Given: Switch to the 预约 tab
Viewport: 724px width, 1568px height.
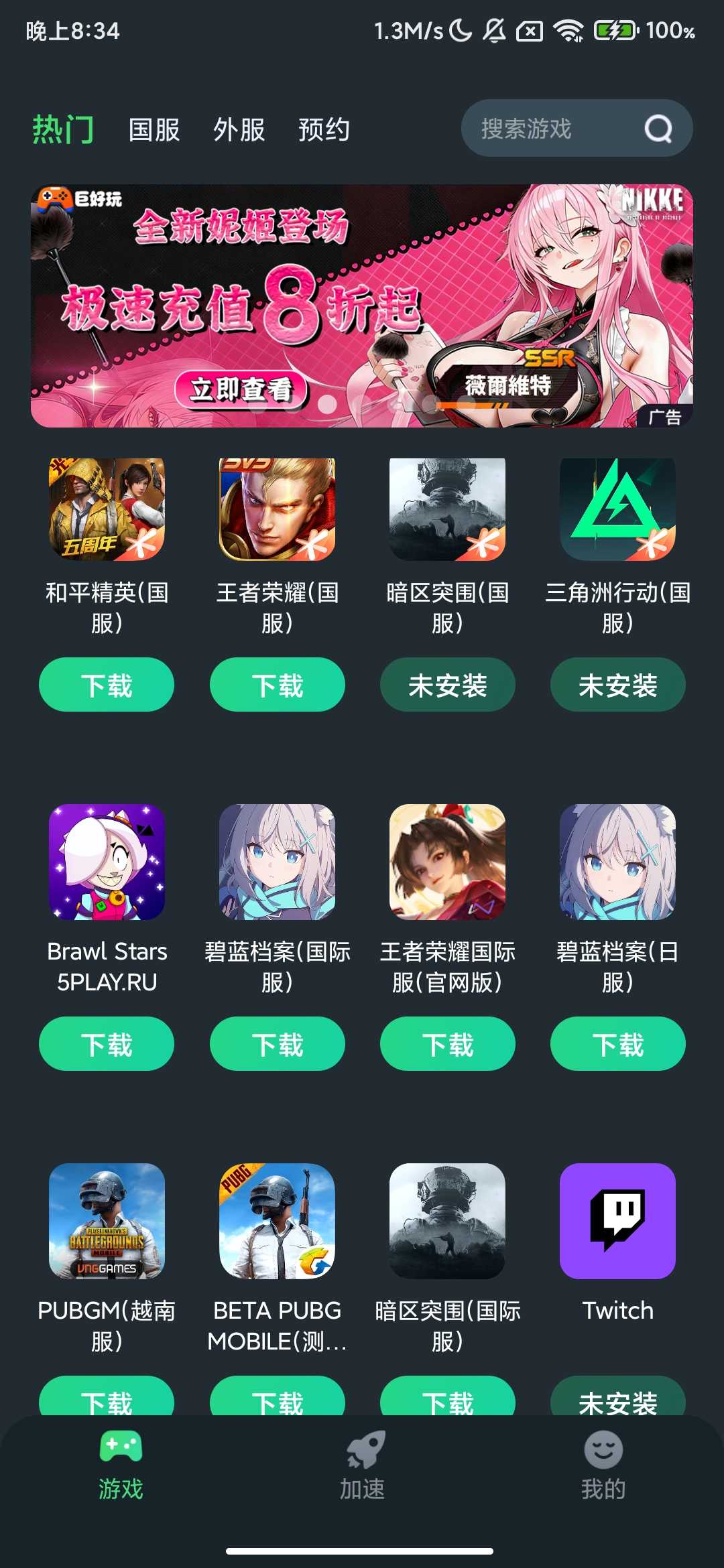Looking at the screenshot, I should (324, 131).
